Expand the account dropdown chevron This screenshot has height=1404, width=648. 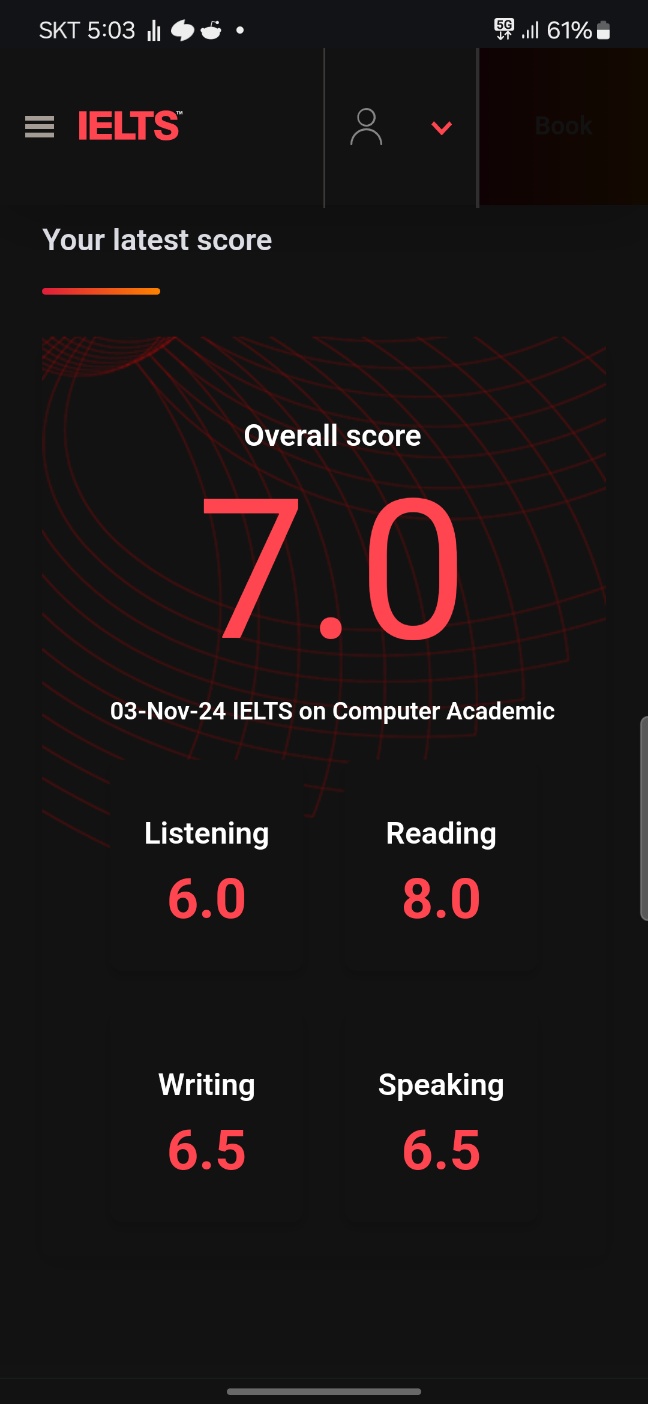click(441, 127)
